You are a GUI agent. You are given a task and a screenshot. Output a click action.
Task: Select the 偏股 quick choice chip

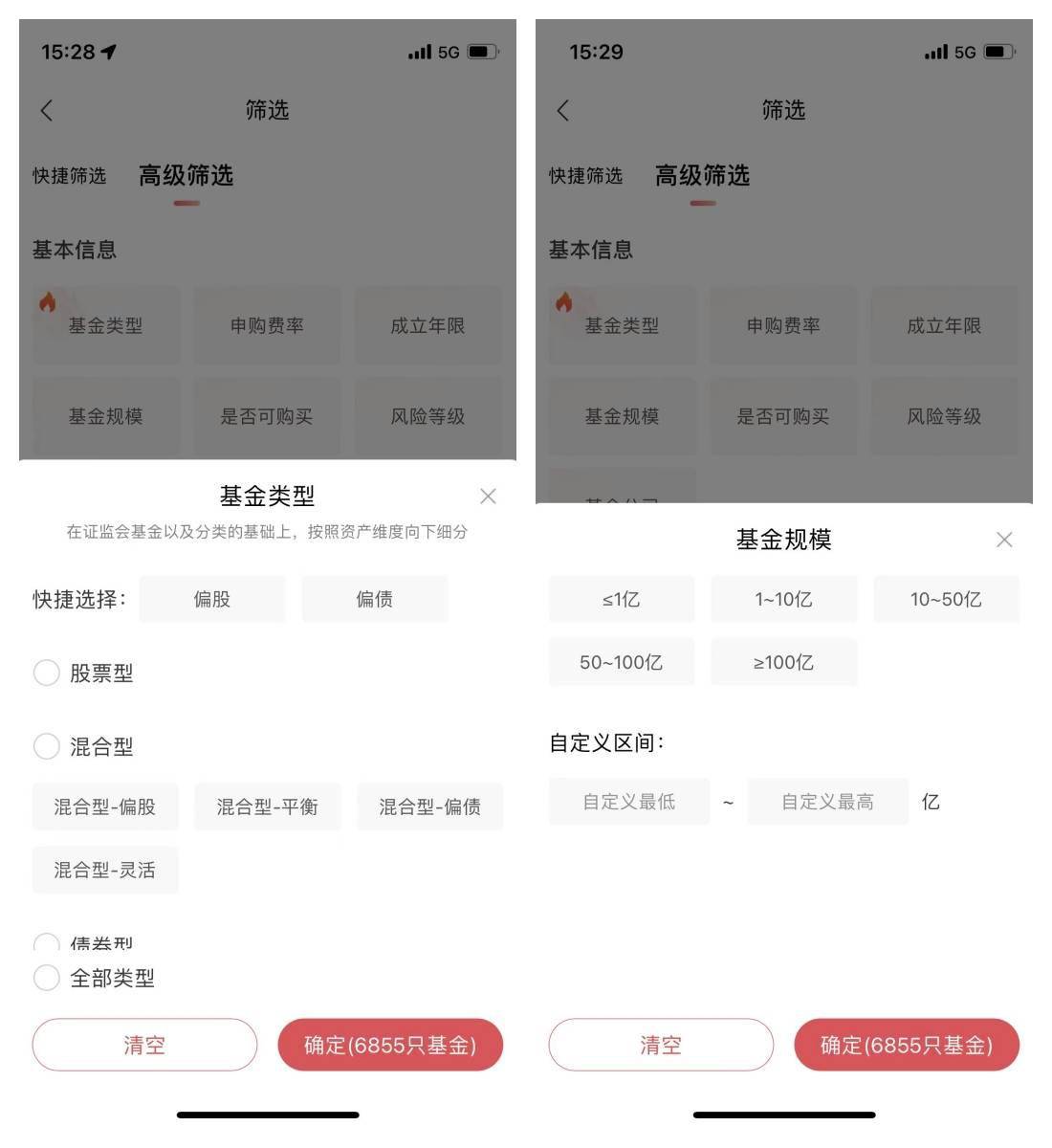pyautogui.click(x=211, y=599)
